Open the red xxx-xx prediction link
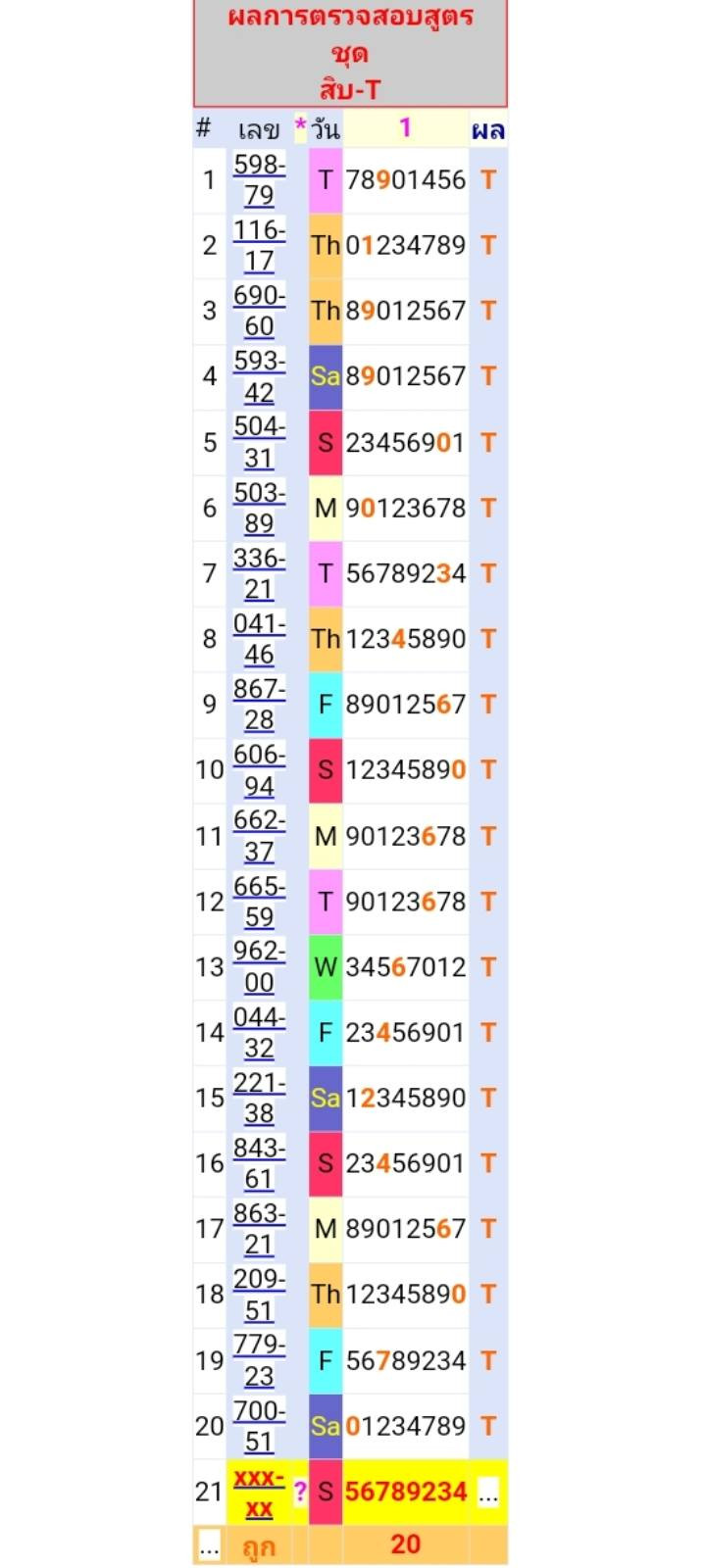706x1568 pixels. tap(259, 1493)
